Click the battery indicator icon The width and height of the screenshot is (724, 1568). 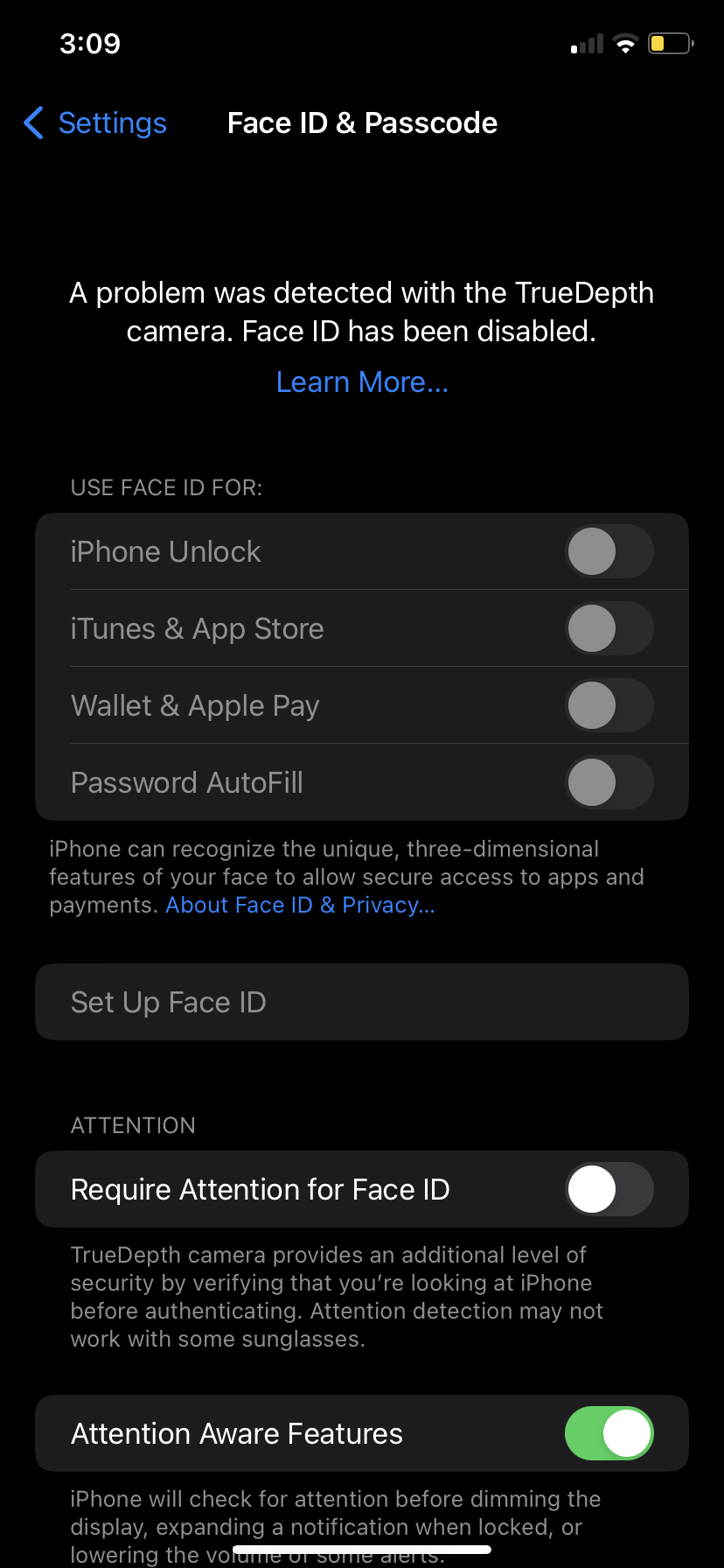[670, 42]
